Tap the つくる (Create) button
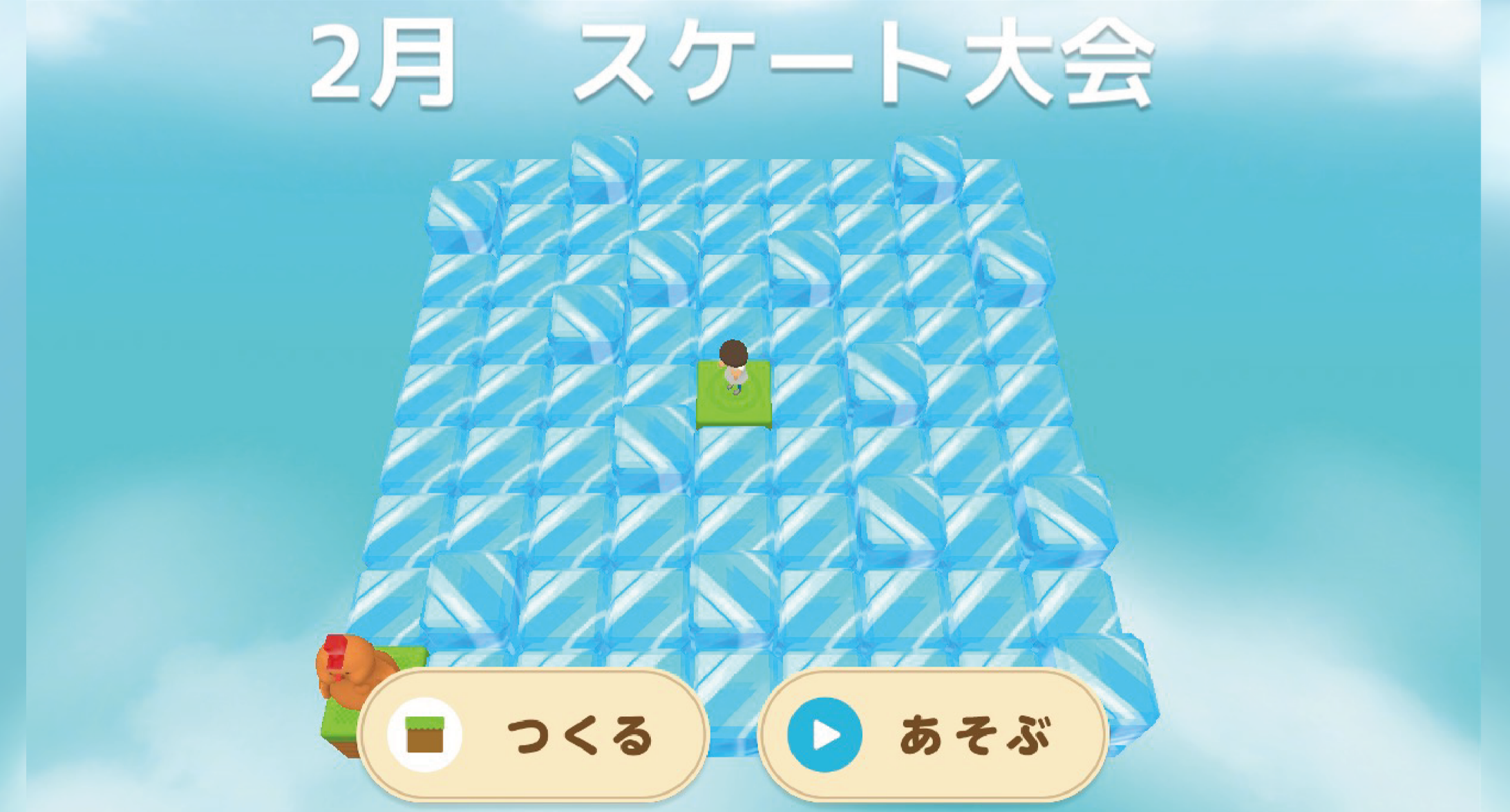The height and width of the screenshot is (812, 1510). click(x=534, y=734)
